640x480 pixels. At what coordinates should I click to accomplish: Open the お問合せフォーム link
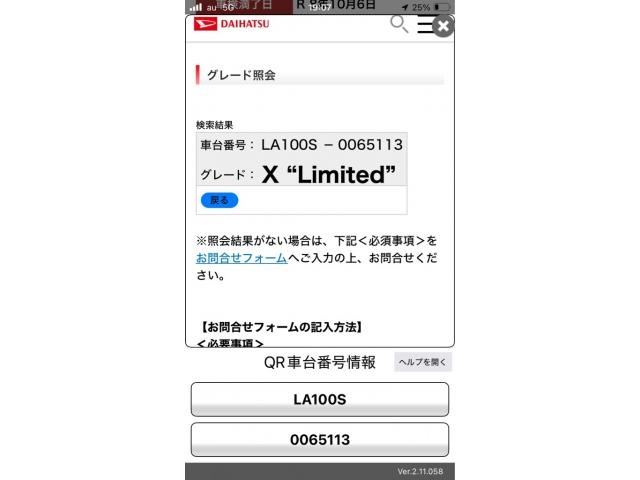tap(241, 258)
